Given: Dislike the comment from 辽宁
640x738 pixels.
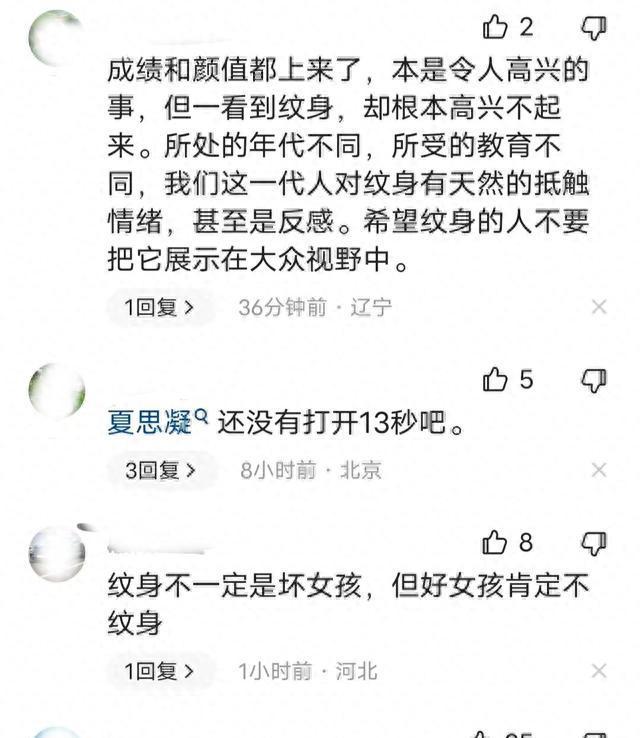Looking at the screenshot, I should pyautogui.click(x=594, y=27).
